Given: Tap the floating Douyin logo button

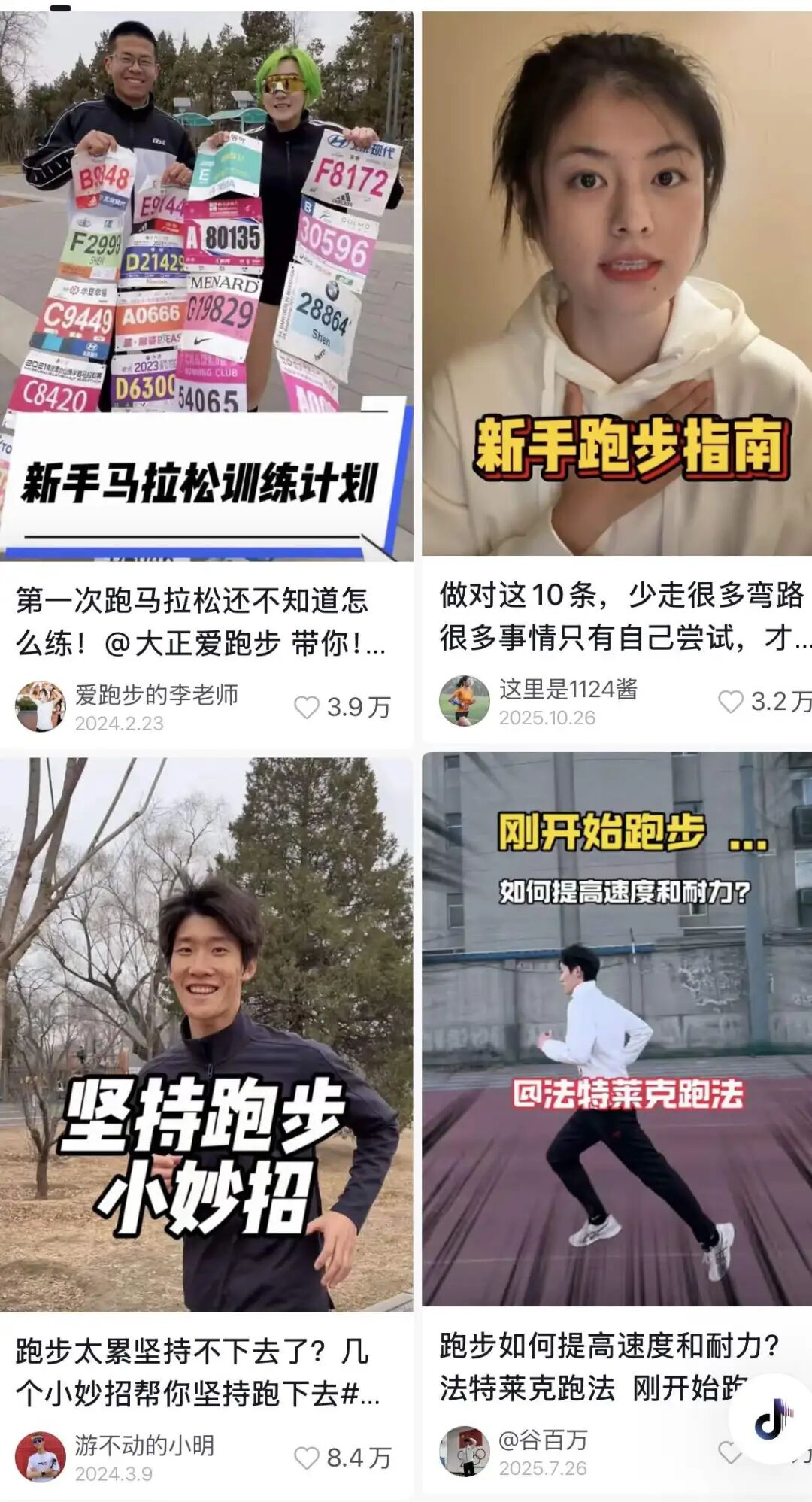Looking at the screenshot, I should 771,1419.
